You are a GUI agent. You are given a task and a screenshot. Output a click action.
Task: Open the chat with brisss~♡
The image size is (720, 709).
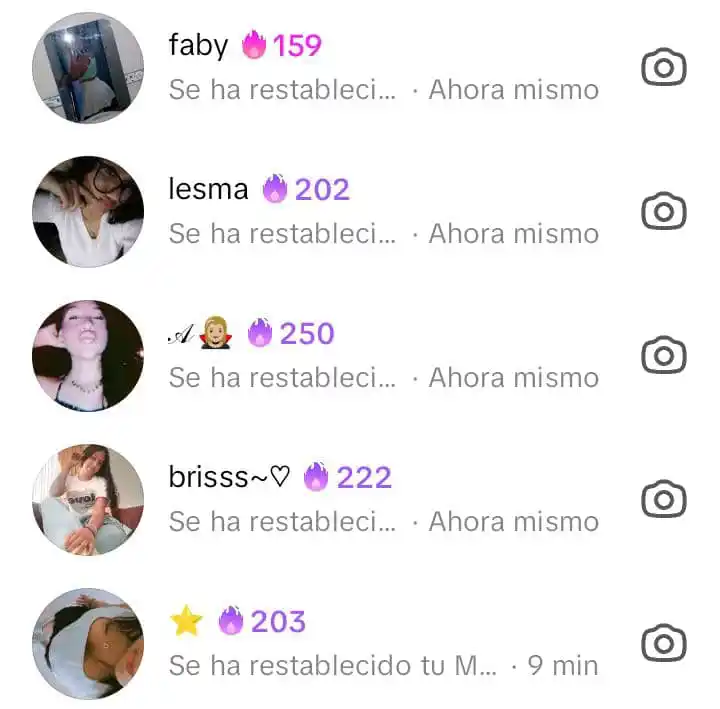pos(383,500)
